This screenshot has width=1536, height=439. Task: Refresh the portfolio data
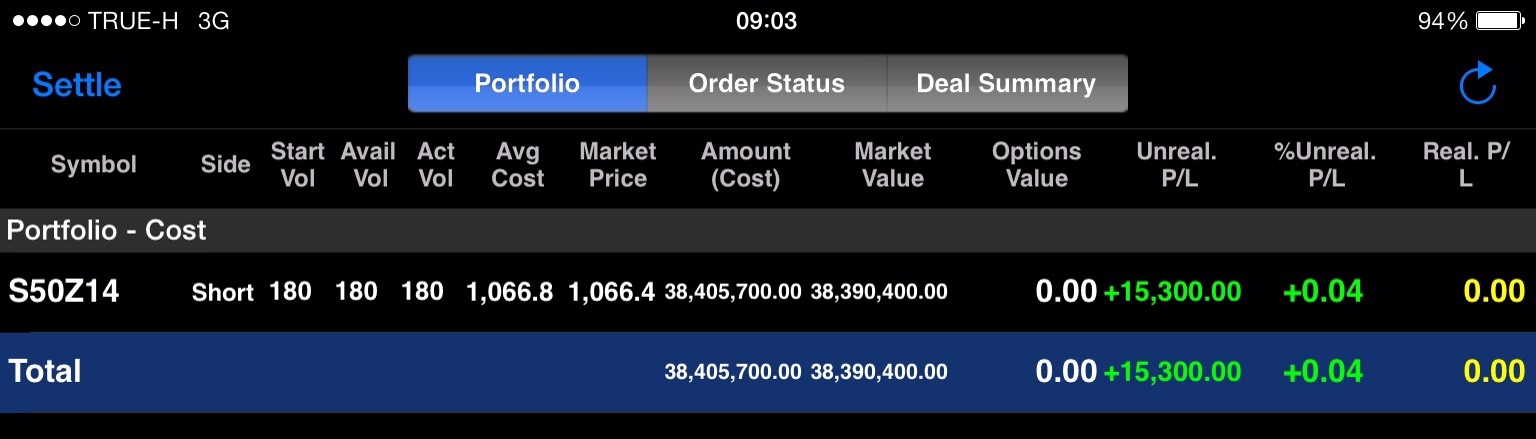(x=1477, y=84)
